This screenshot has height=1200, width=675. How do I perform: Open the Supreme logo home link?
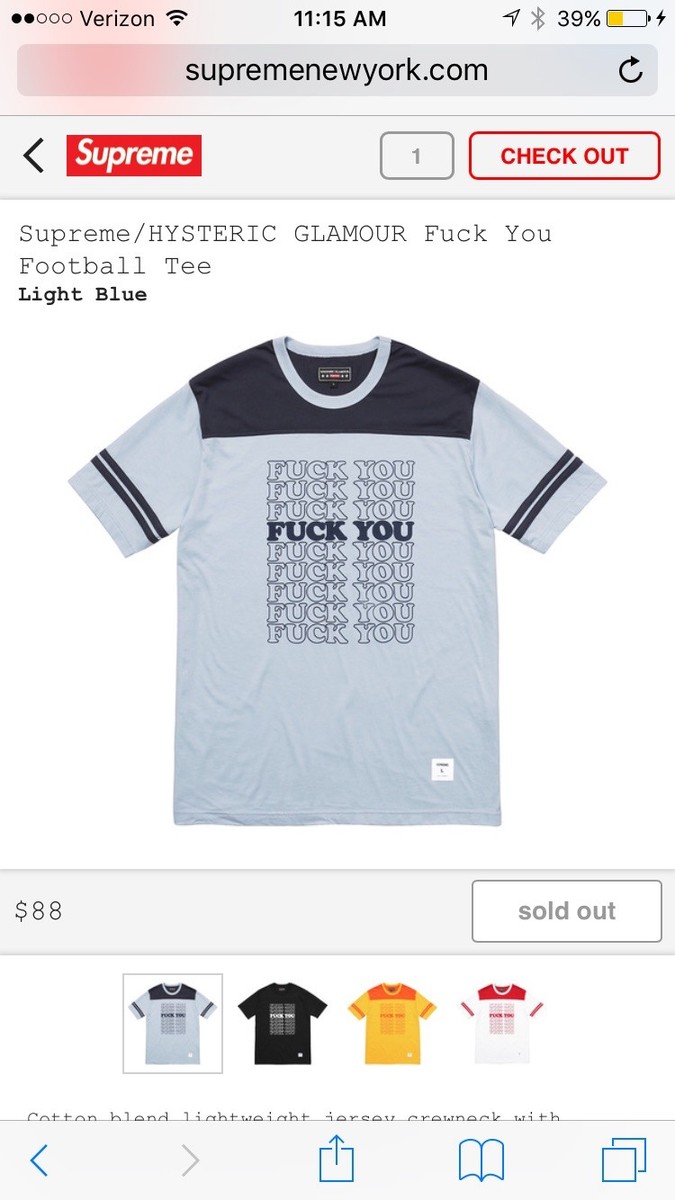tap(134, 156)
